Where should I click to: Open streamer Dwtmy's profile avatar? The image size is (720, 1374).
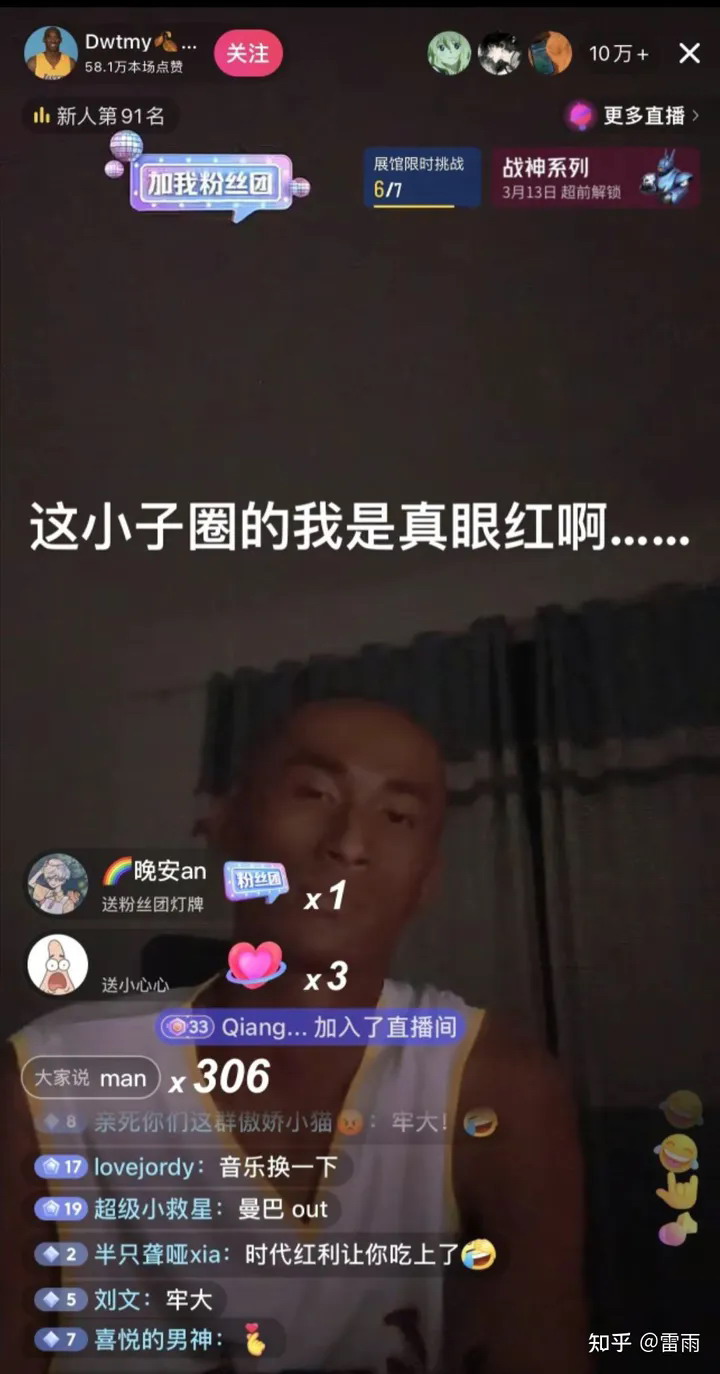pos(50,53)
